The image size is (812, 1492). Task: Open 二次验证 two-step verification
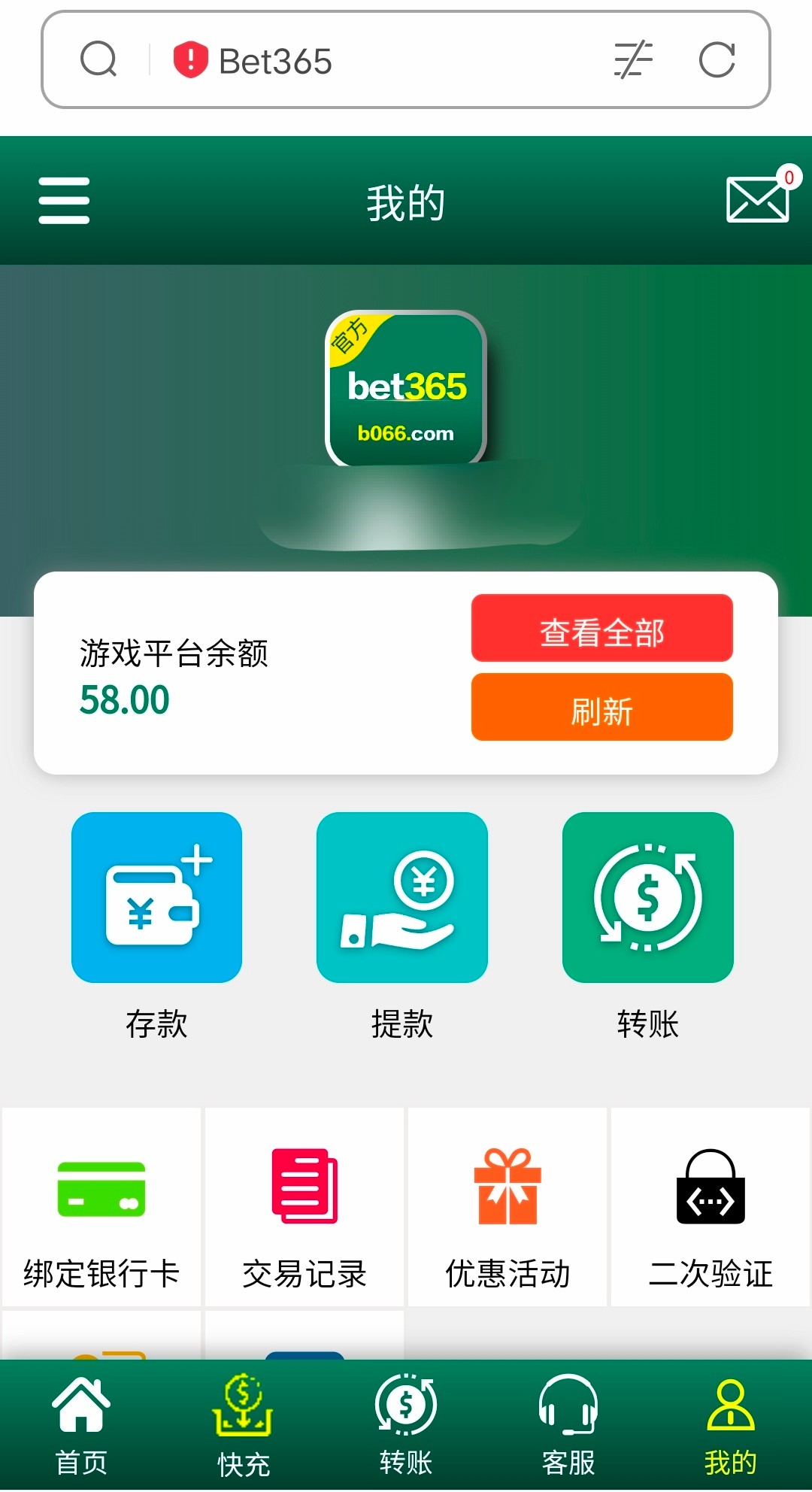pos(710,1211)
